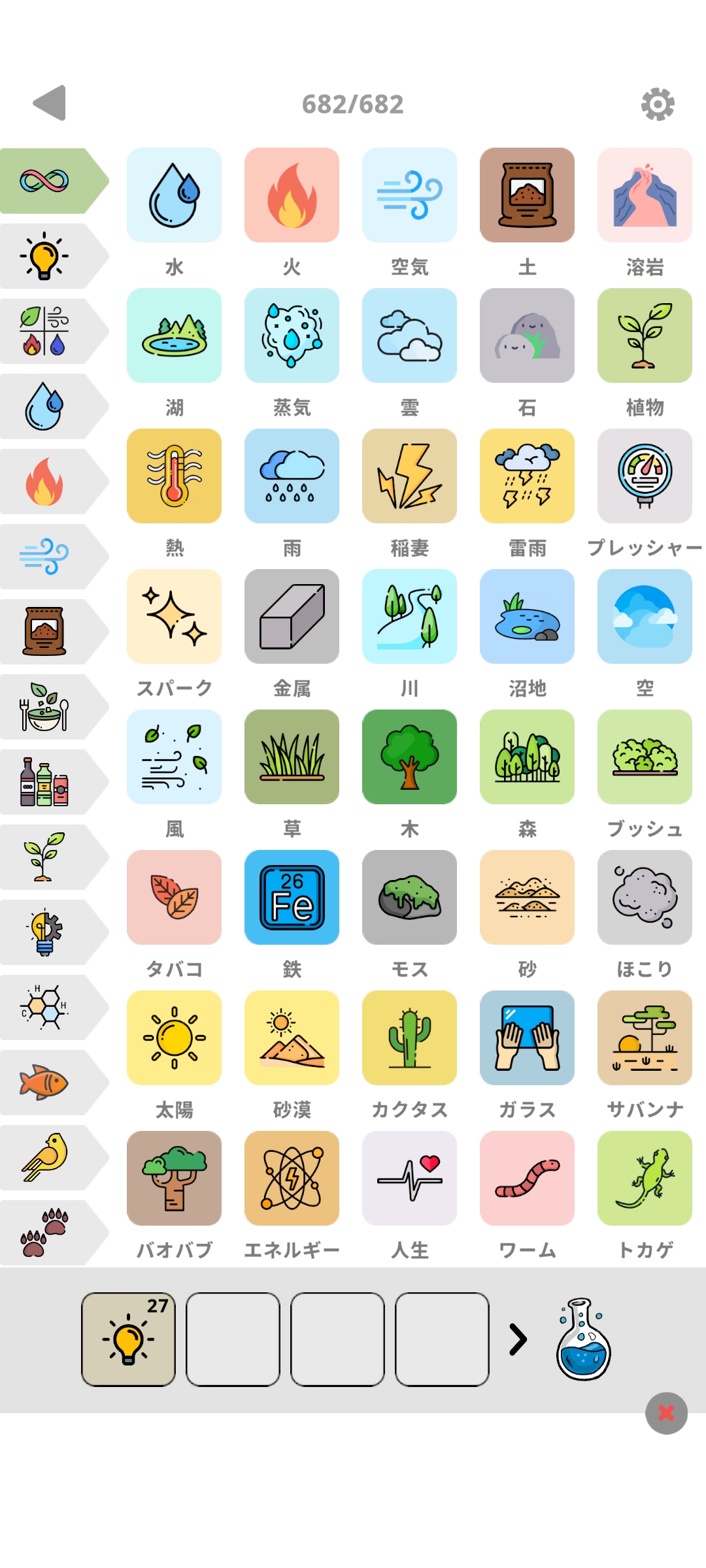Screen dimensions: 706x1568
Task: Use the hint lightbulb with 27
Action: (x=128, y=1339)
